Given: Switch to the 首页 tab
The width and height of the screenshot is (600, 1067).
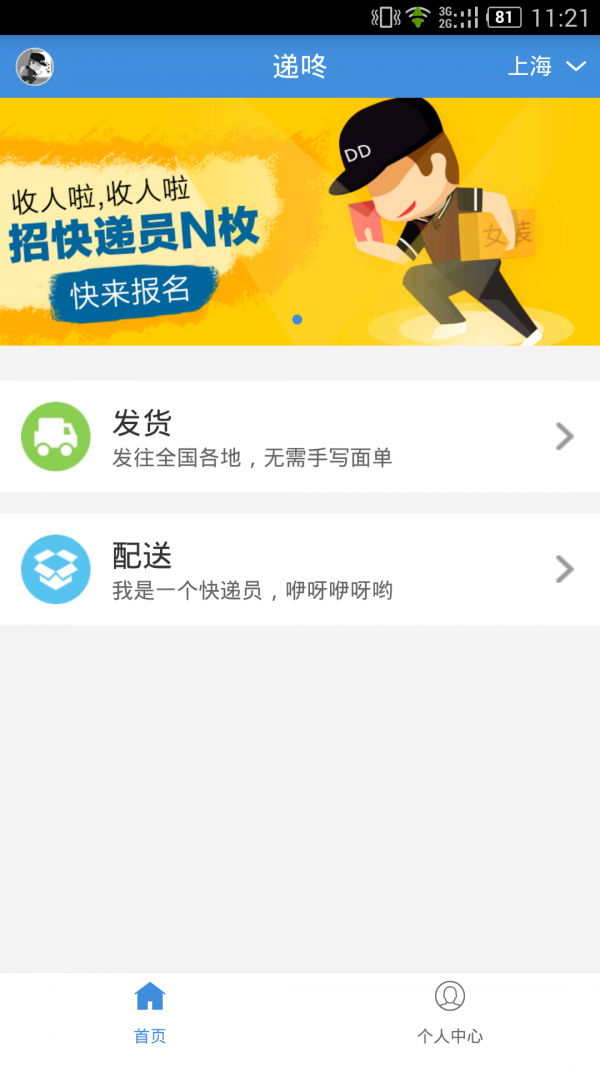Looking at the screenshot, I should tap(150, 1013).
